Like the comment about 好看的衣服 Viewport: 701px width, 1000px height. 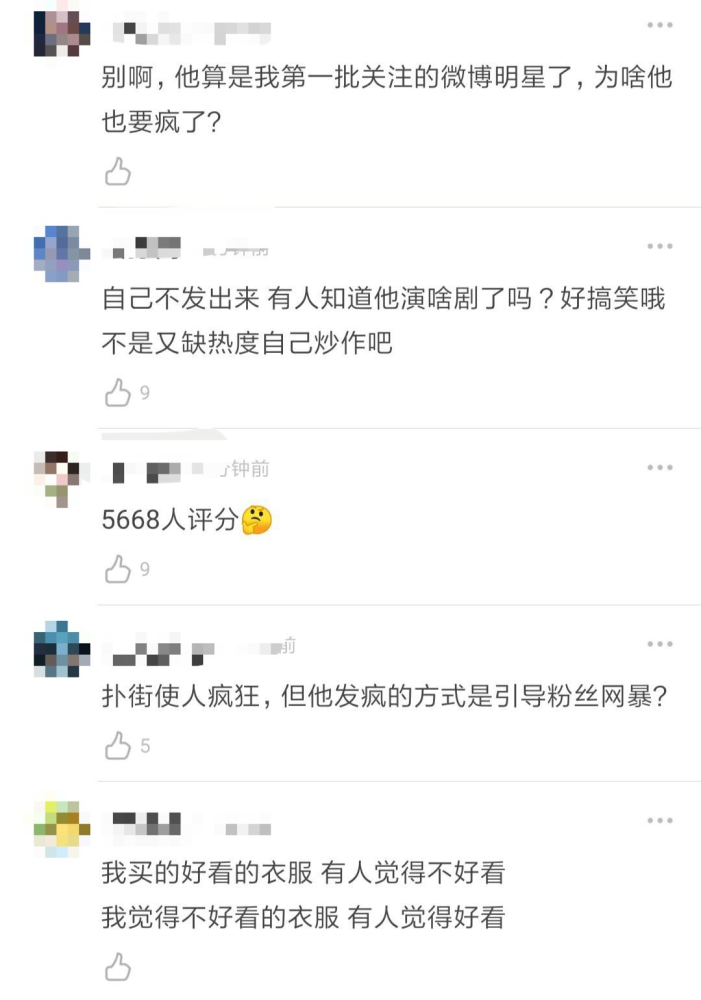[118, 966]
